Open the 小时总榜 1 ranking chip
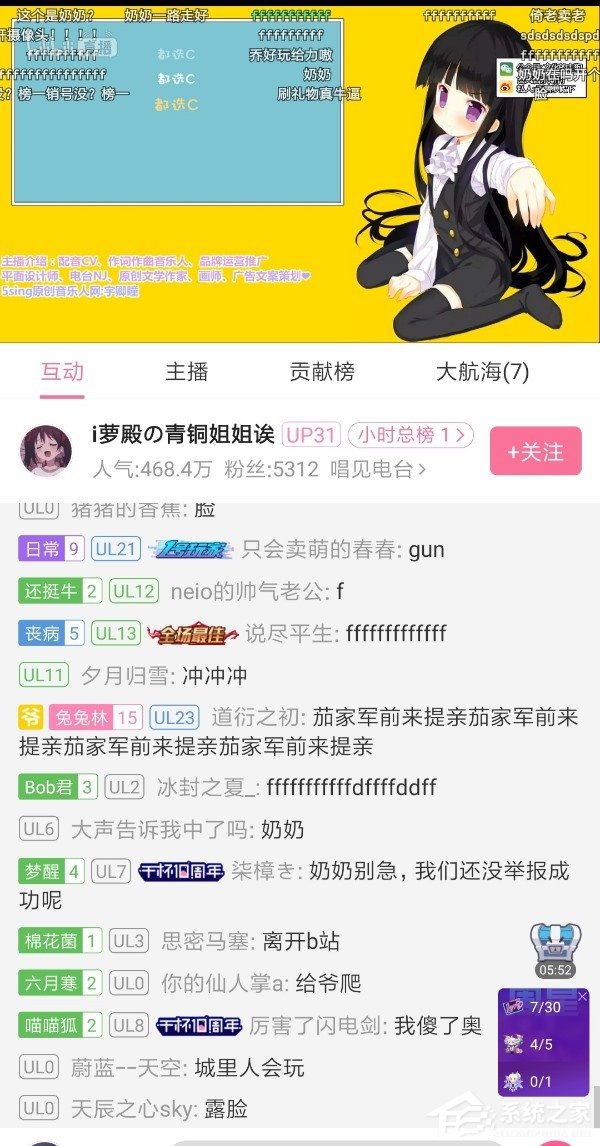600x1146 pixels. point(410,435)
